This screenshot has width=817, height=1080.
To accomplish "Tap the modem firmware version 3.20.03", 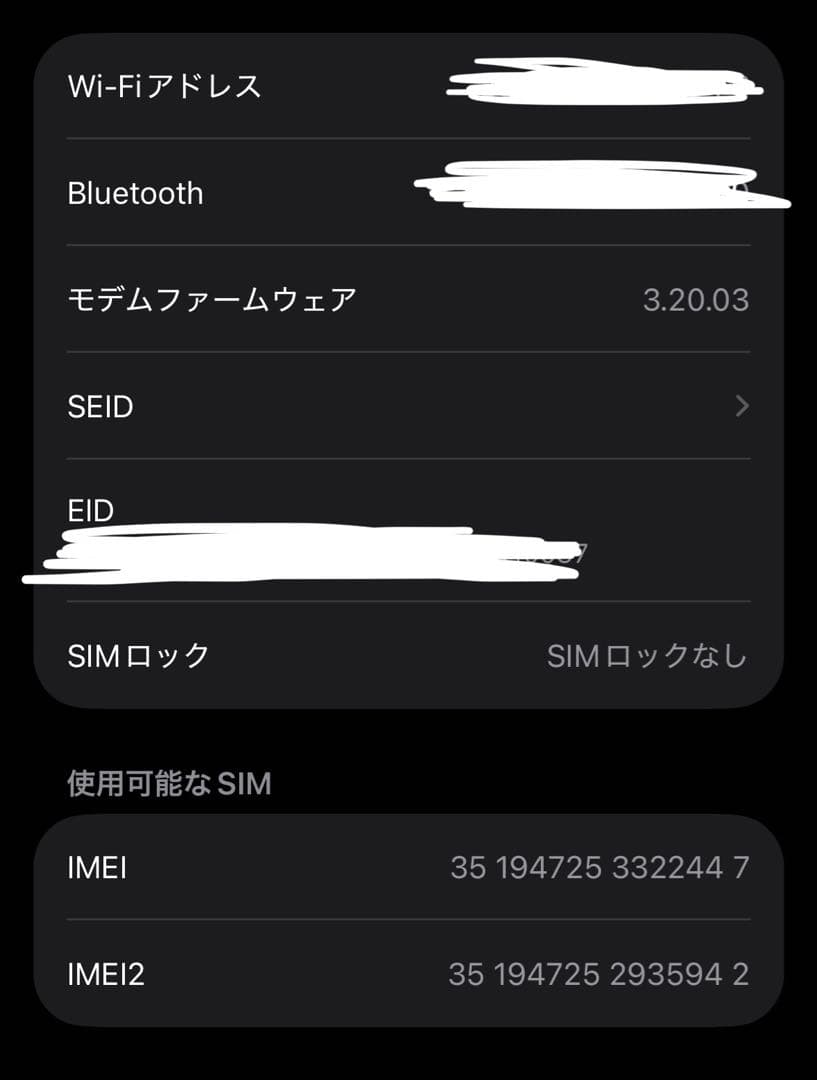I will (694, 298).
